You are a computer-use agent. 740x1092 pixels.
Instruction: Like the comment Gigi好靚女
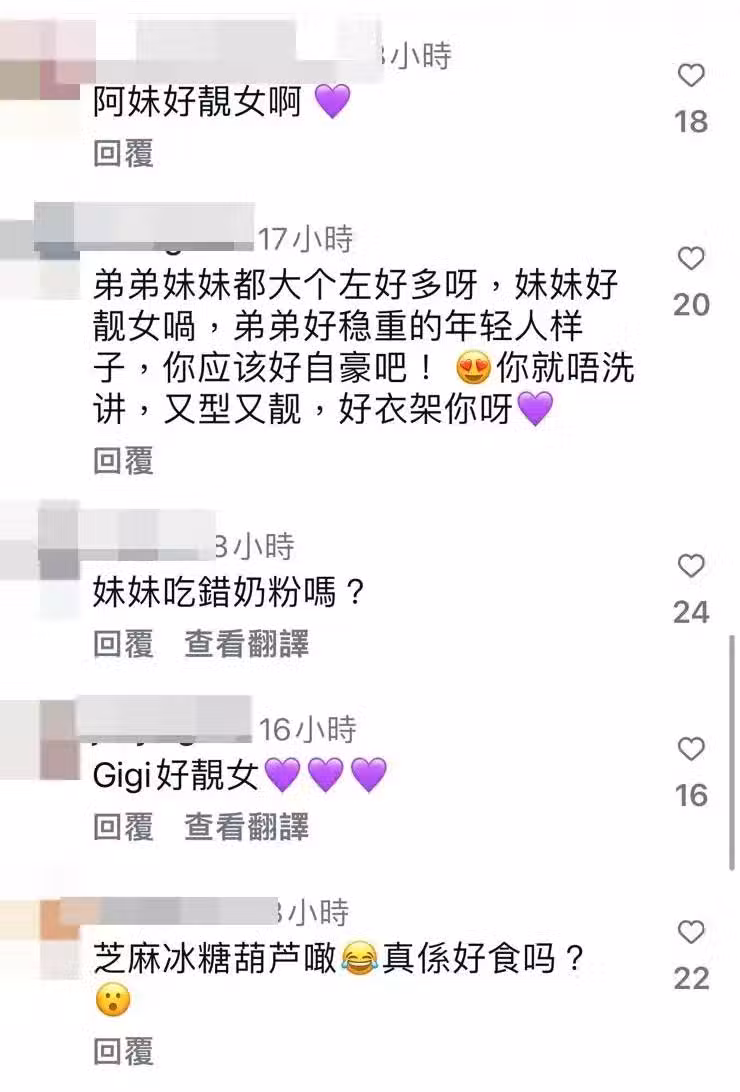691,749
